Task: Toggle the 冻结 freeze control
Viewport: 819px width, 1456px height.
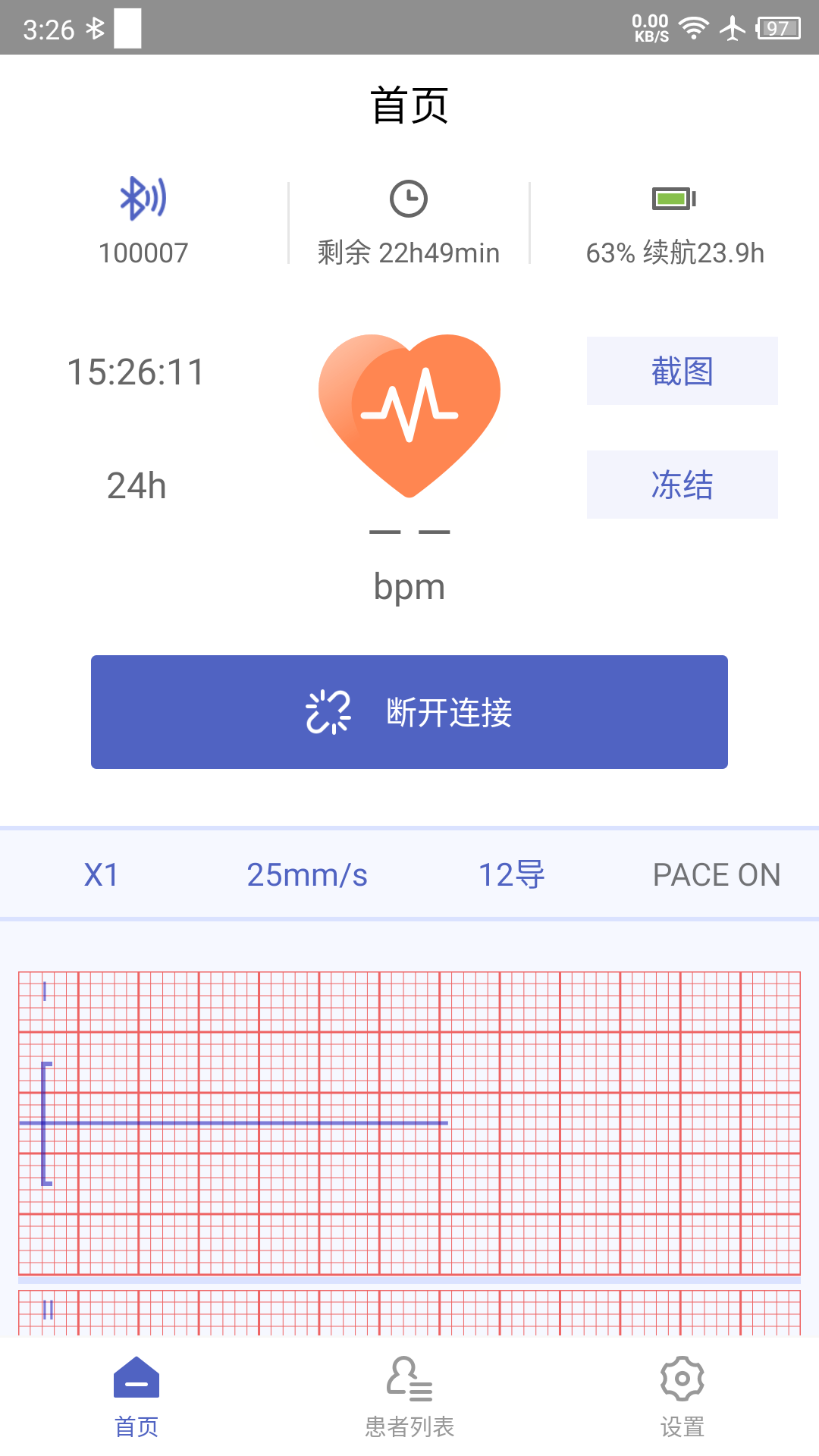Action: 681,485
